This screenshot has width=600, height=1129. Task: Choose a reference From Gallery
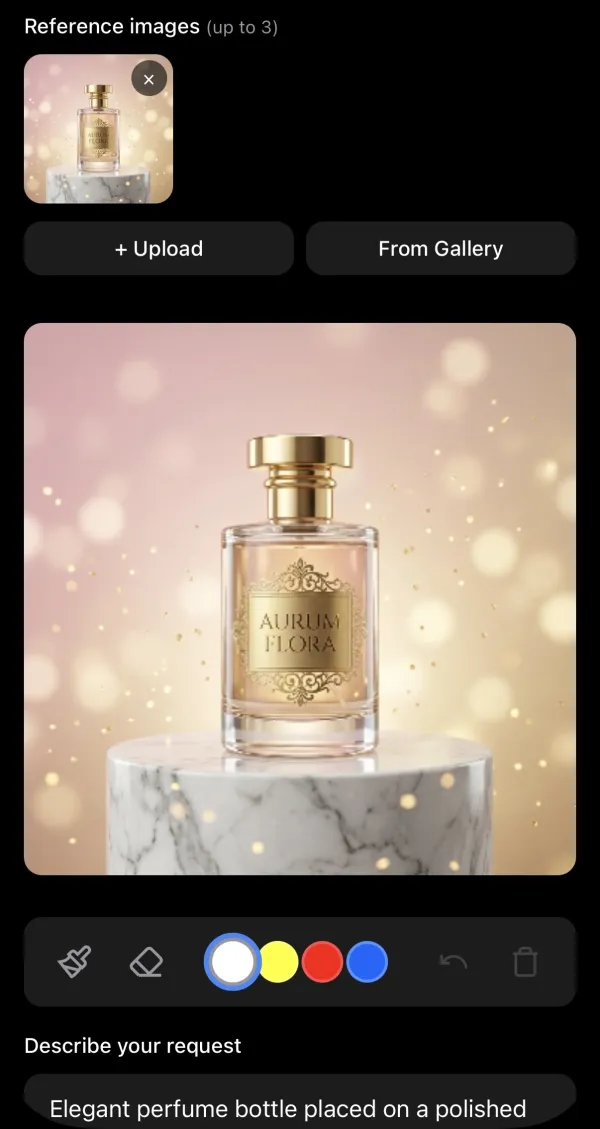440,249
